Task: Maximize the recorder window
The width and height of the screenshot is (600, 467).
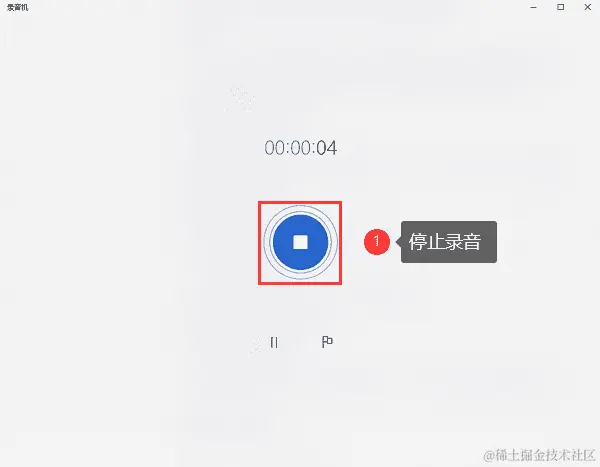Action: pyautogui.click(x=560, y=7)
